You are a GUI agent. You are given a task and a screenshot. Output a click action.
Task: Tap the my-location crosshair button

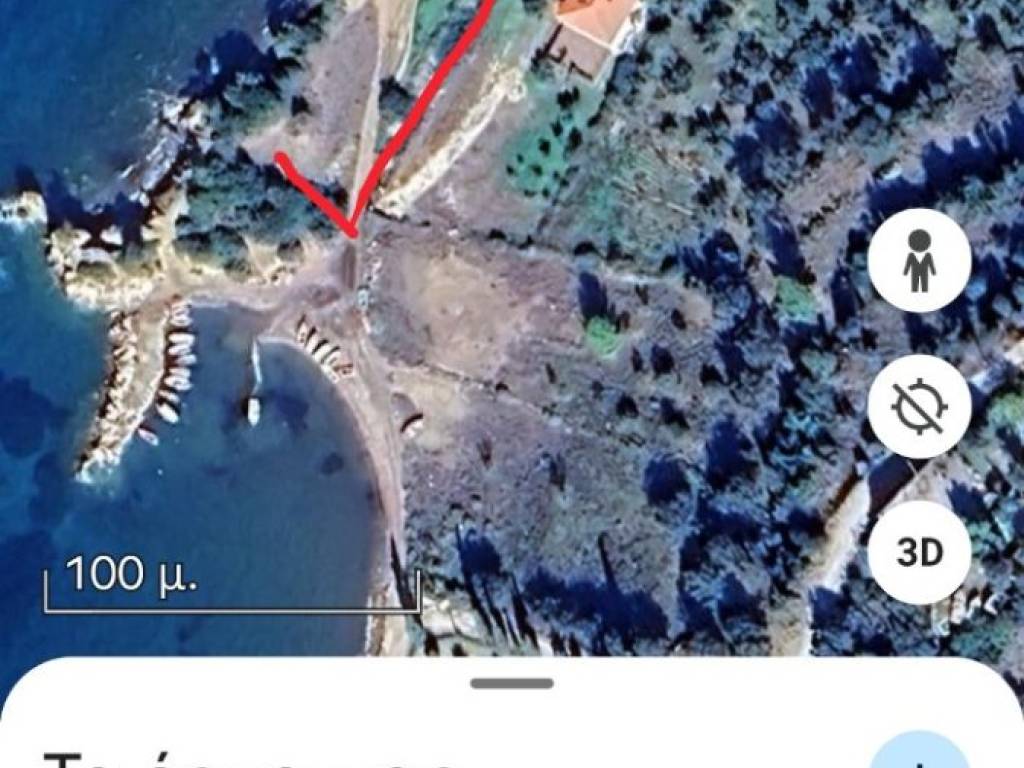[x=919, y=407]
